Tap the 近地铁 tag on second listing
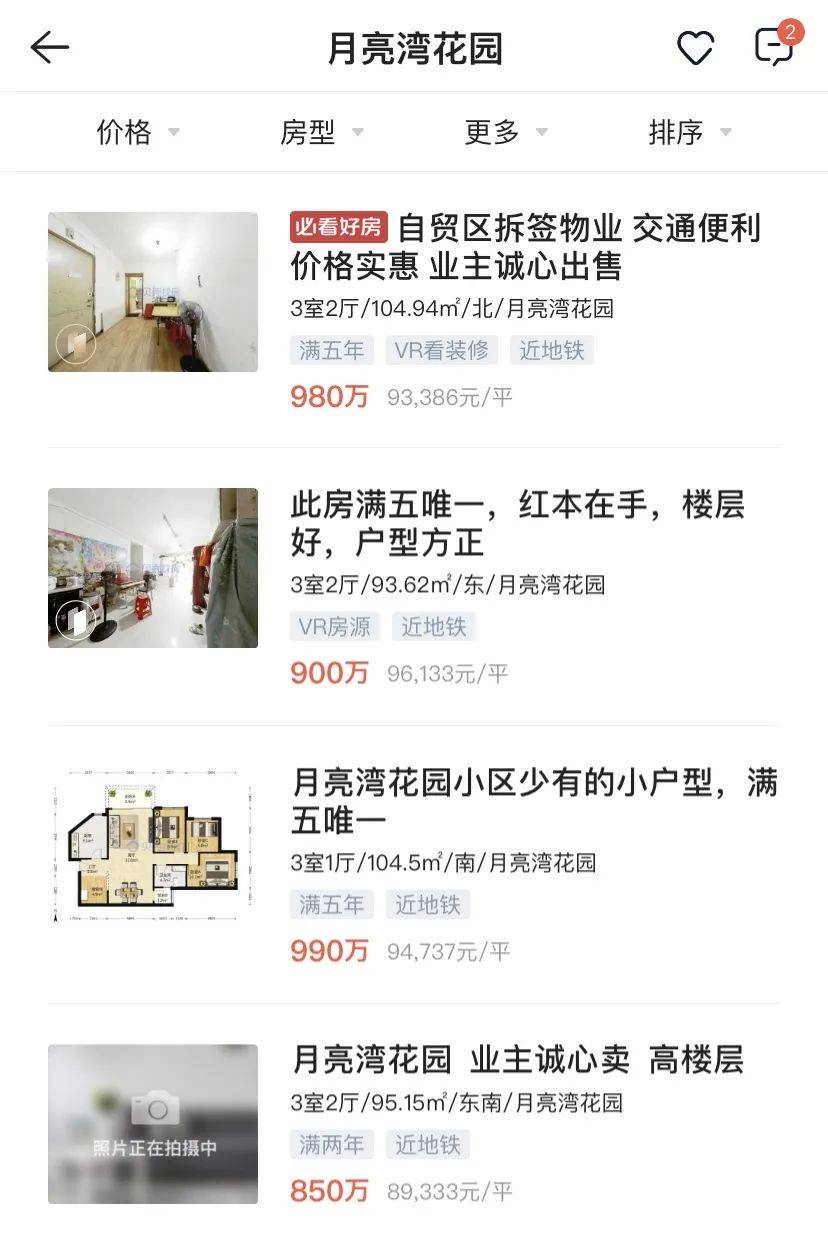828x1237 pixels. click(435, 627)
